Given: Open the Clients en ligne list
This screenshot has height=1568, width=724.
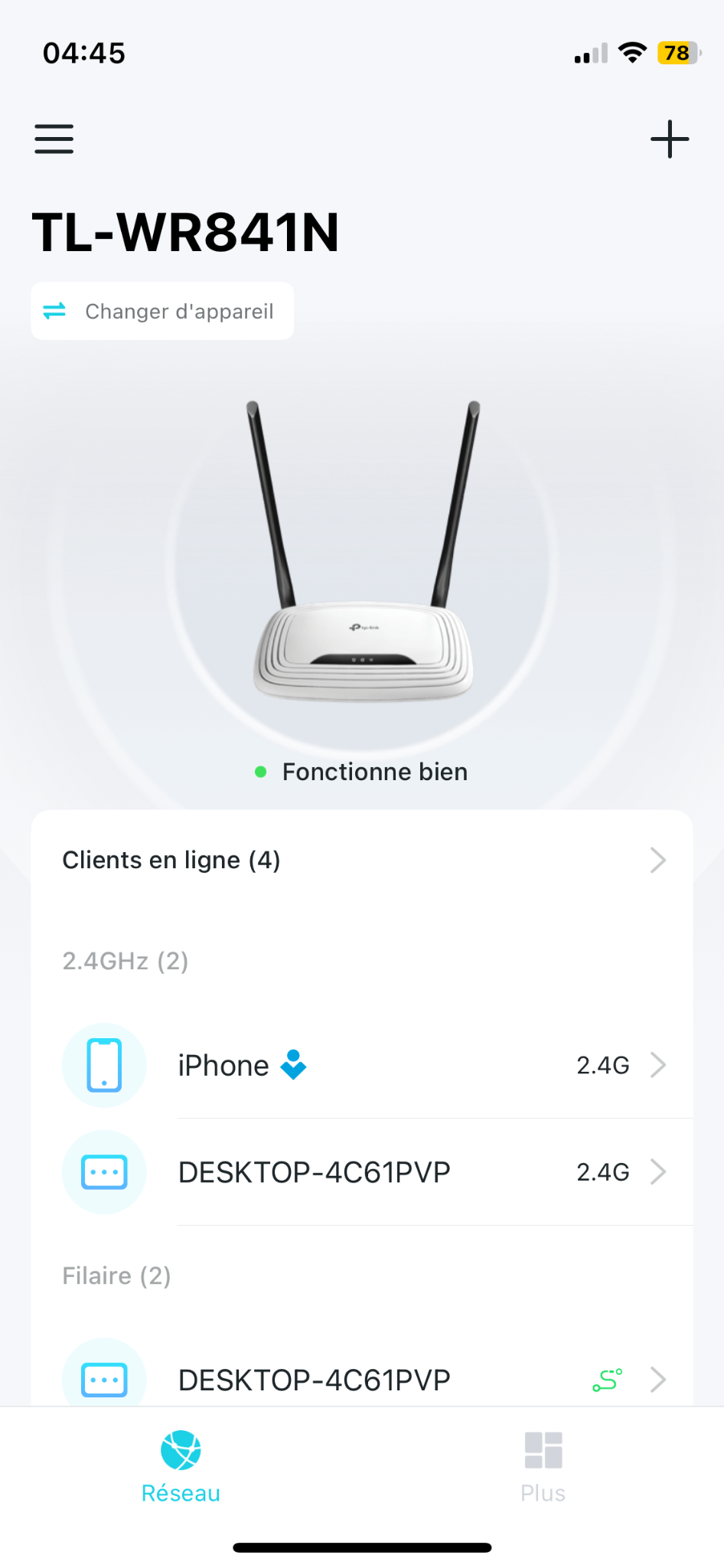Looking at the screenshot, I should point(362,860).
